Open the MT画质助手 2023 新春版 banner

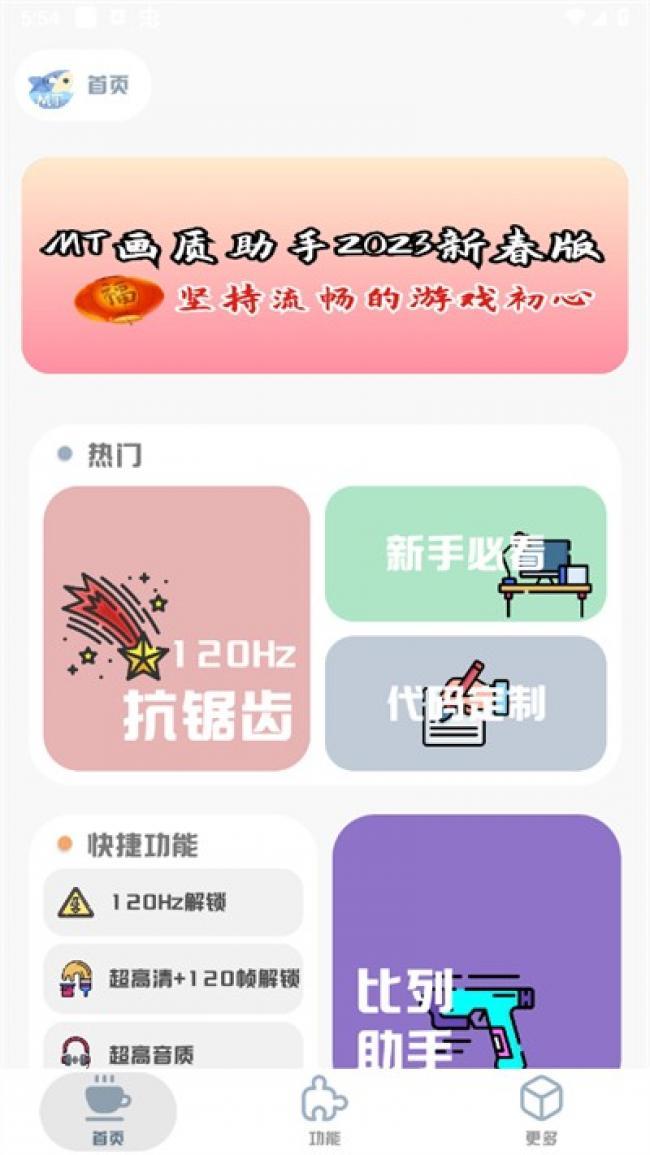[x=324, y=265]
